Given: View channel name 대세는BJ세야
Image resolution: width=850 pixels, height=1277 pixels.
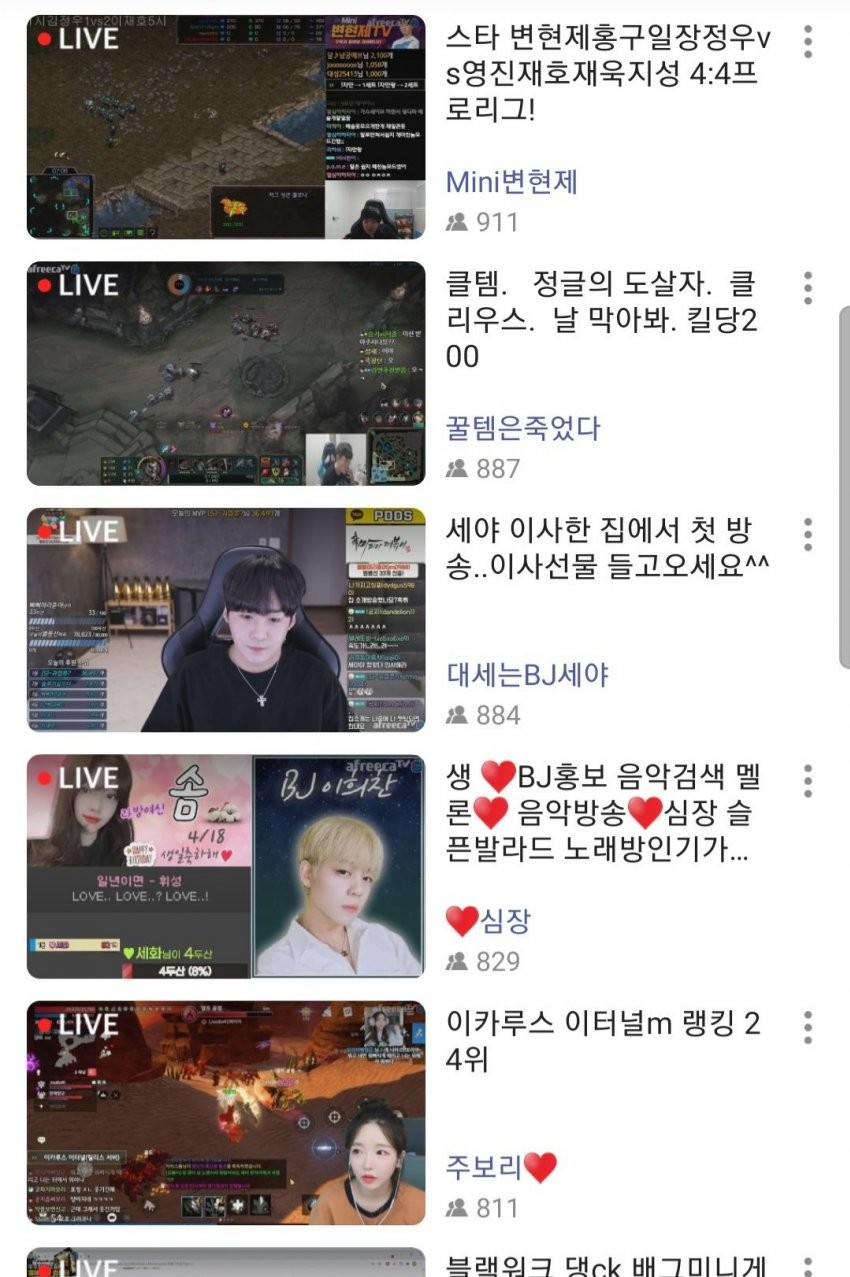Looking at the screenshot, I should (x=526, y=675).
